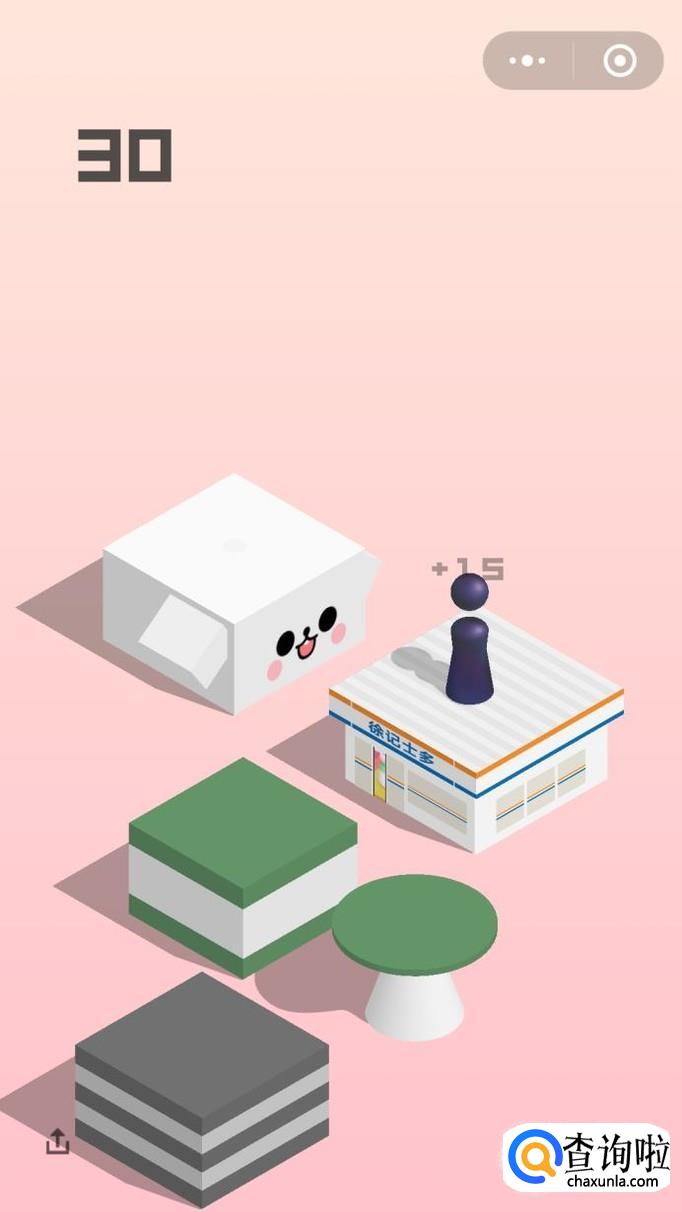Image resolution: width=682 pixels, height=1212 pixels.
Task: Close the mini program with the circle button
Action: coord(620,61)
